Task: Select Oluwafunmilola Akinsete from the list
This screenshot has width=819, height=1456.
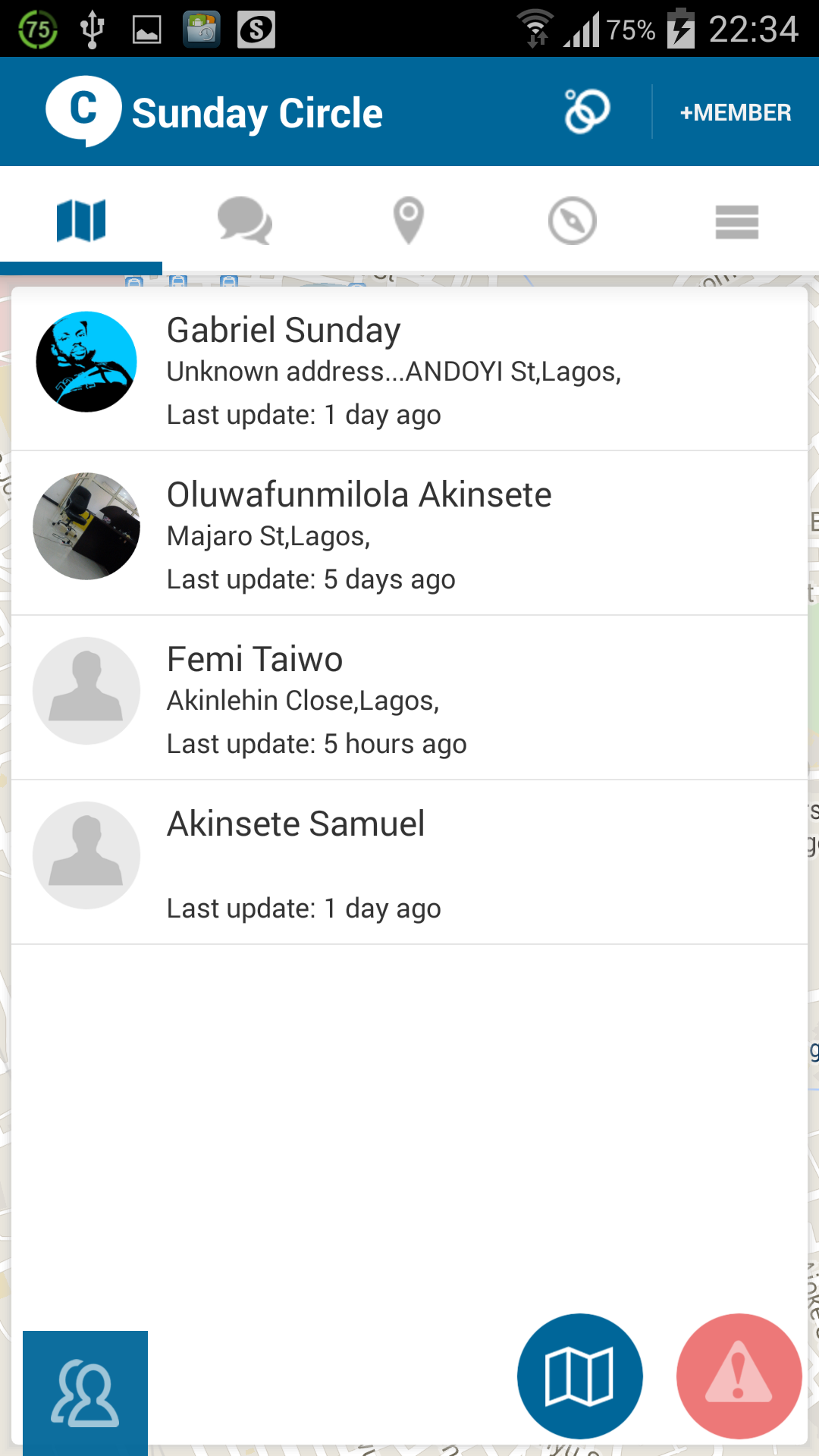Action: point(409,534)
